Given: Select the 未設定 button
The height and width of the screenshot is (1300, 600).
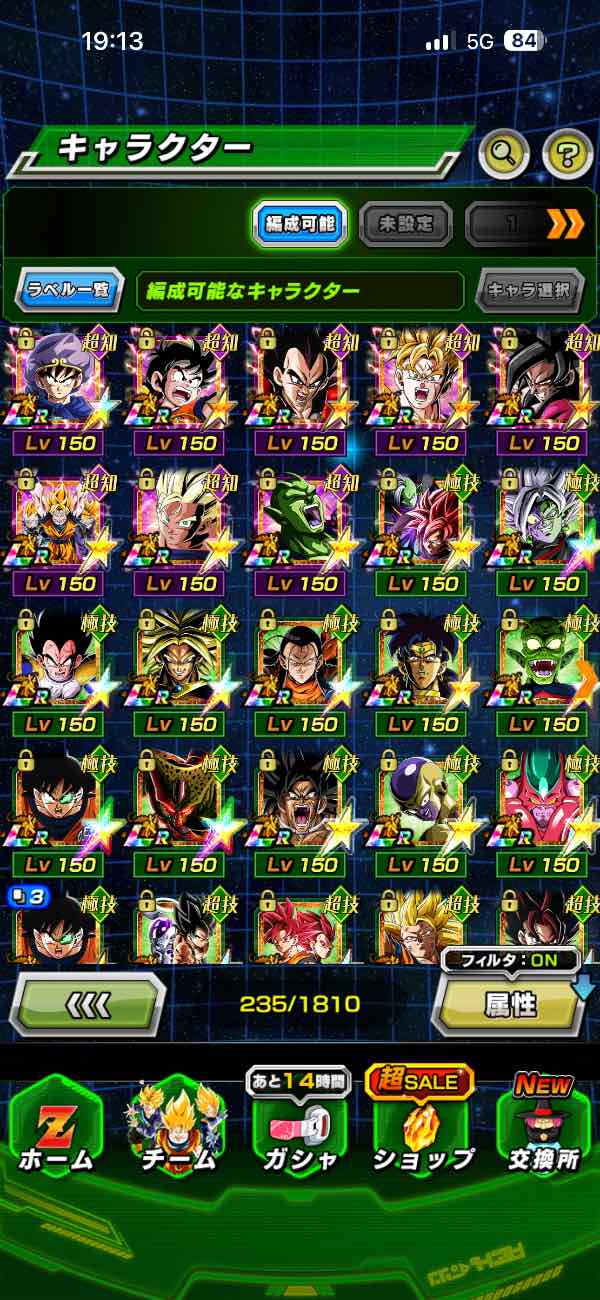Looking at the screenshot, I should pos(405,225).
